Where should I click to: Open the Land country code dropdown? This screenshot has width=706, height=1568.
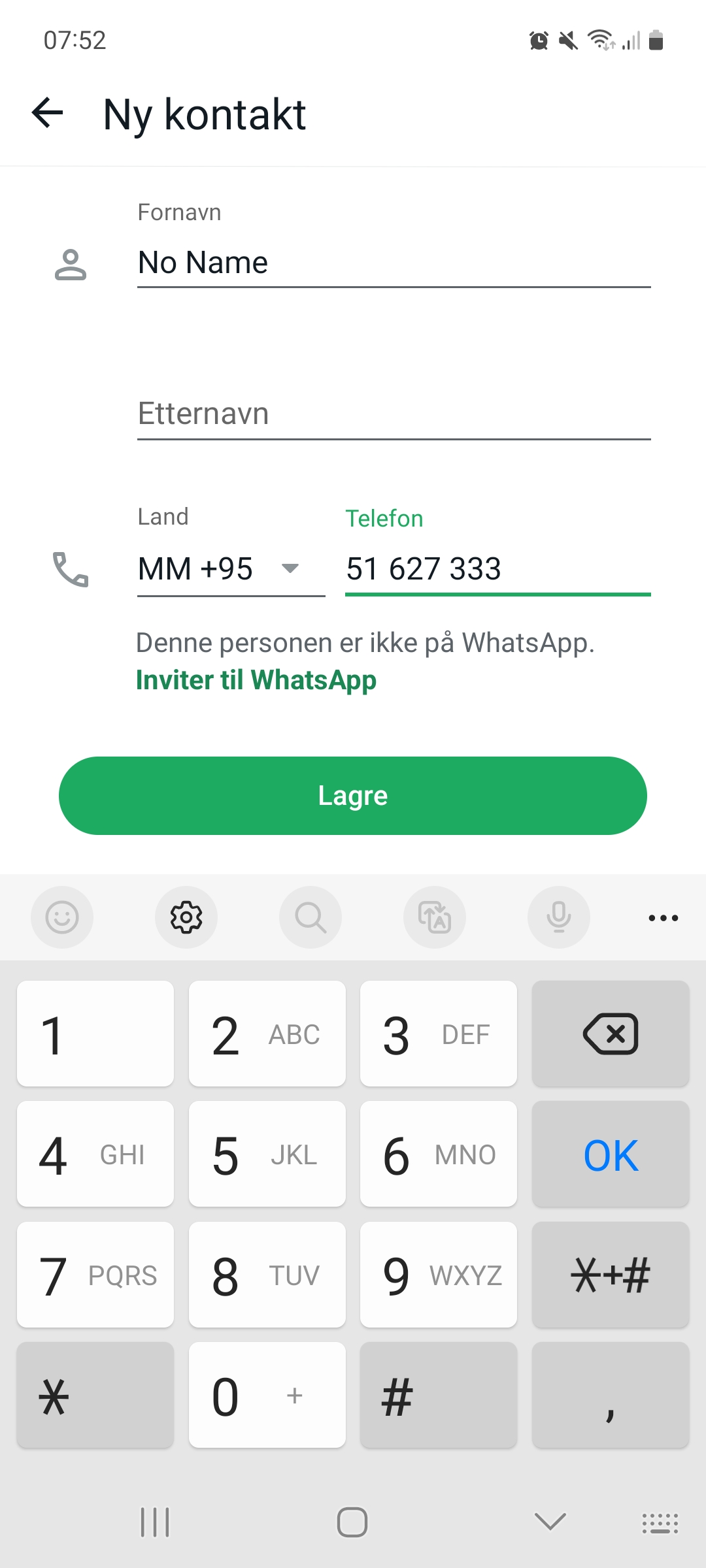tap(231, 568)
